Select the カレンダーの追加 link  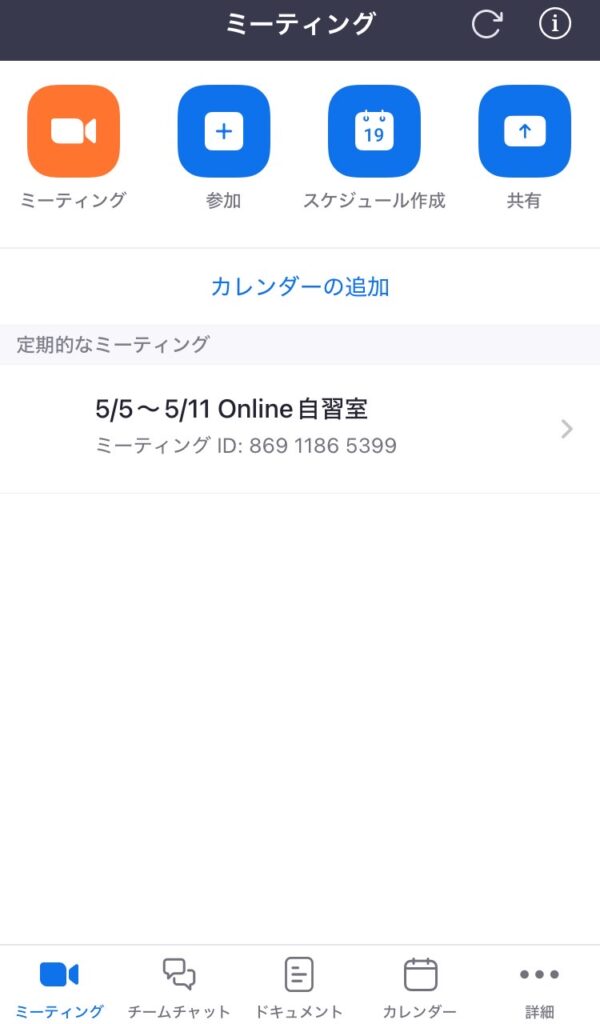(300, 287)
